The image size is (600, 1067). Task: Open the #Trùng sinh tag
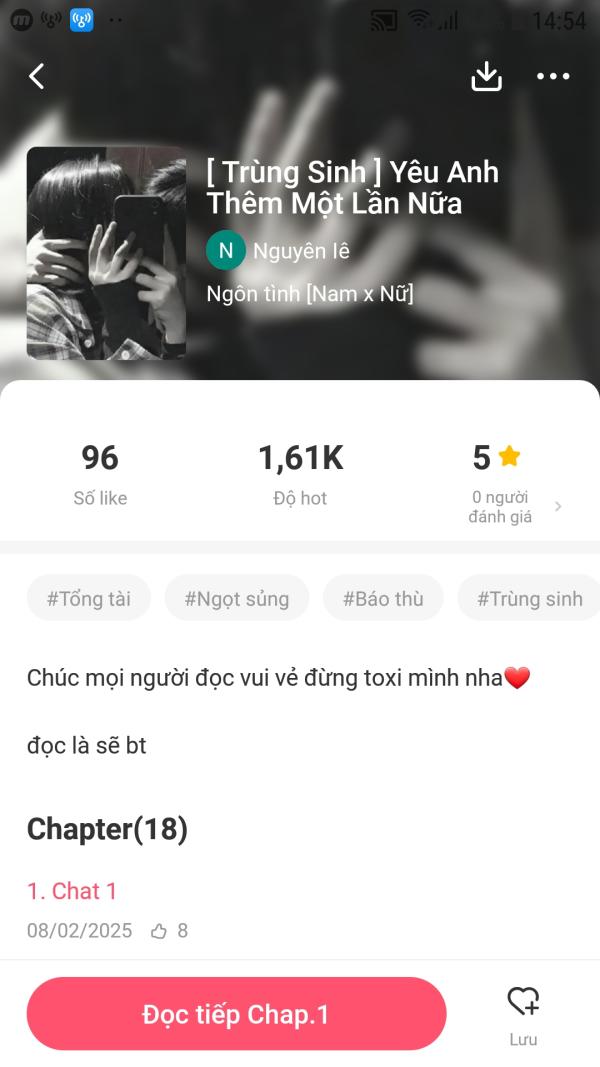pyautogui.click(x=529, y=598)
